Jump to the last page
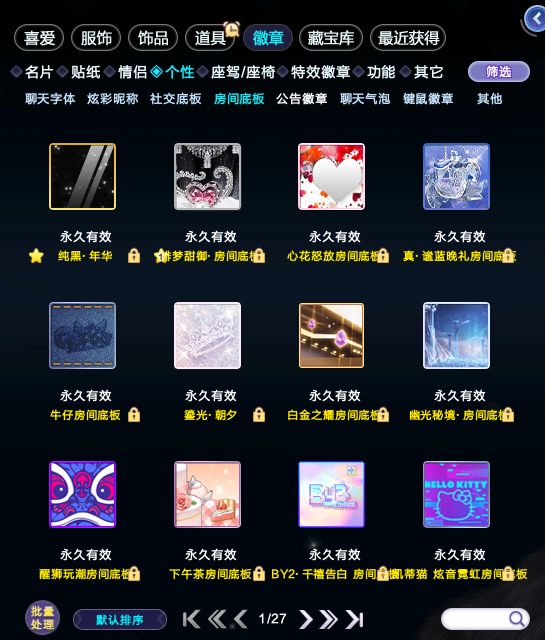Viewport: 545px width, 640px height. point(354,619)
